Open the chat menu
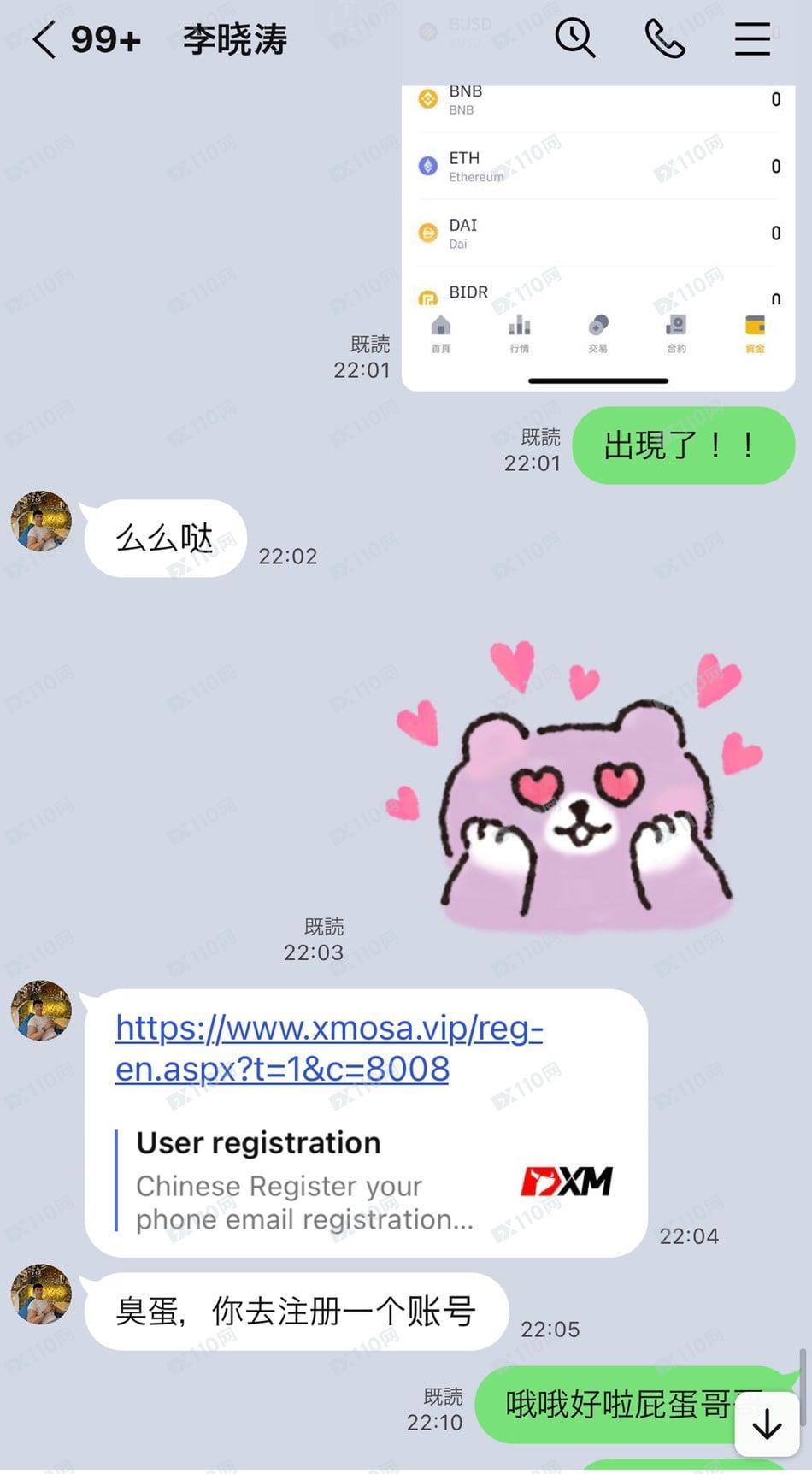The height and width of the screenshot is (1474, 812). pyautogui.click(x=752, y=38)
